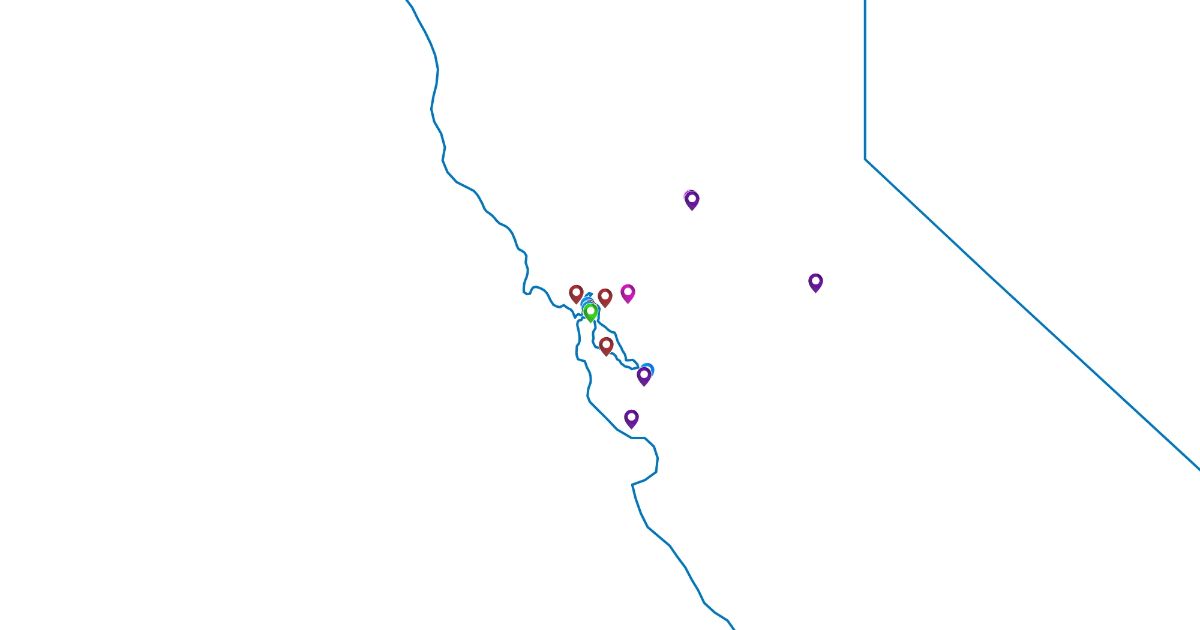The width and height of the screenshot is (1200, 630).
Task: Open the purple pin nearest the straight border line
Action: pyautogui.click(x=815, y=282)
